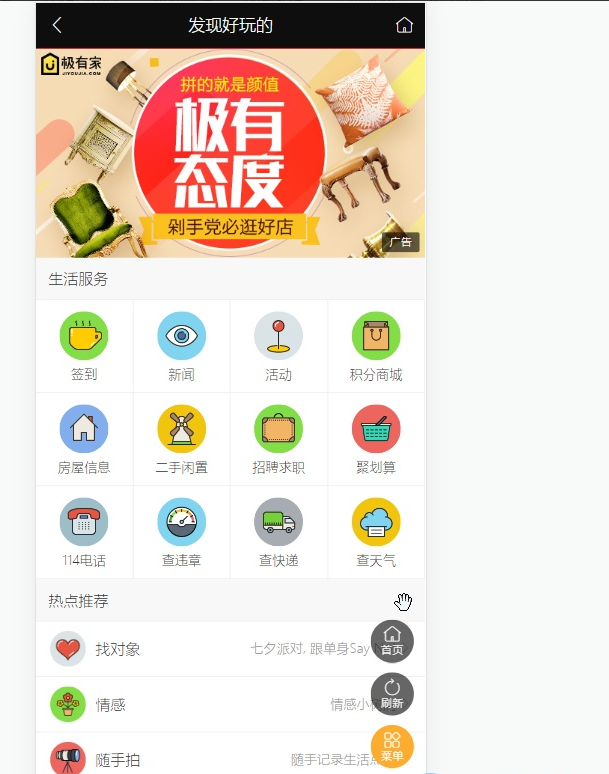Go back using the header arrow

[x=57, y=25]
